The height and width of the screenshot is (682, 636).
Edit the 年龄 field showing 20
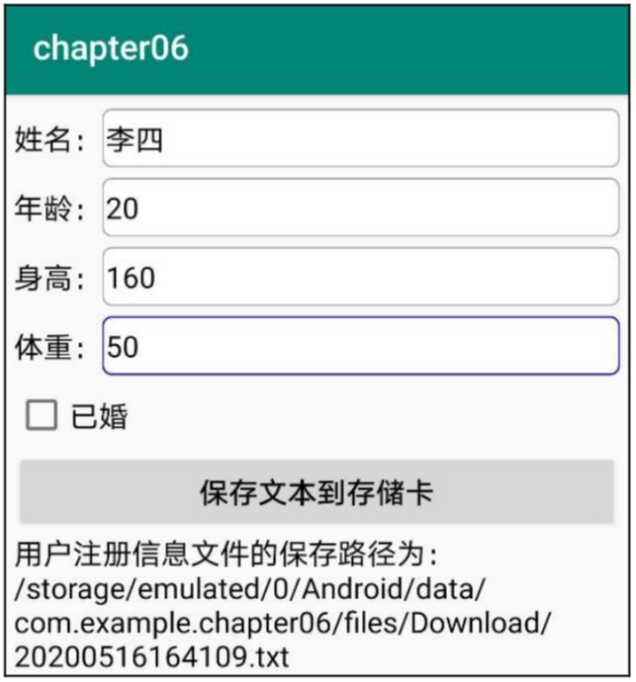tap(360, 208)
